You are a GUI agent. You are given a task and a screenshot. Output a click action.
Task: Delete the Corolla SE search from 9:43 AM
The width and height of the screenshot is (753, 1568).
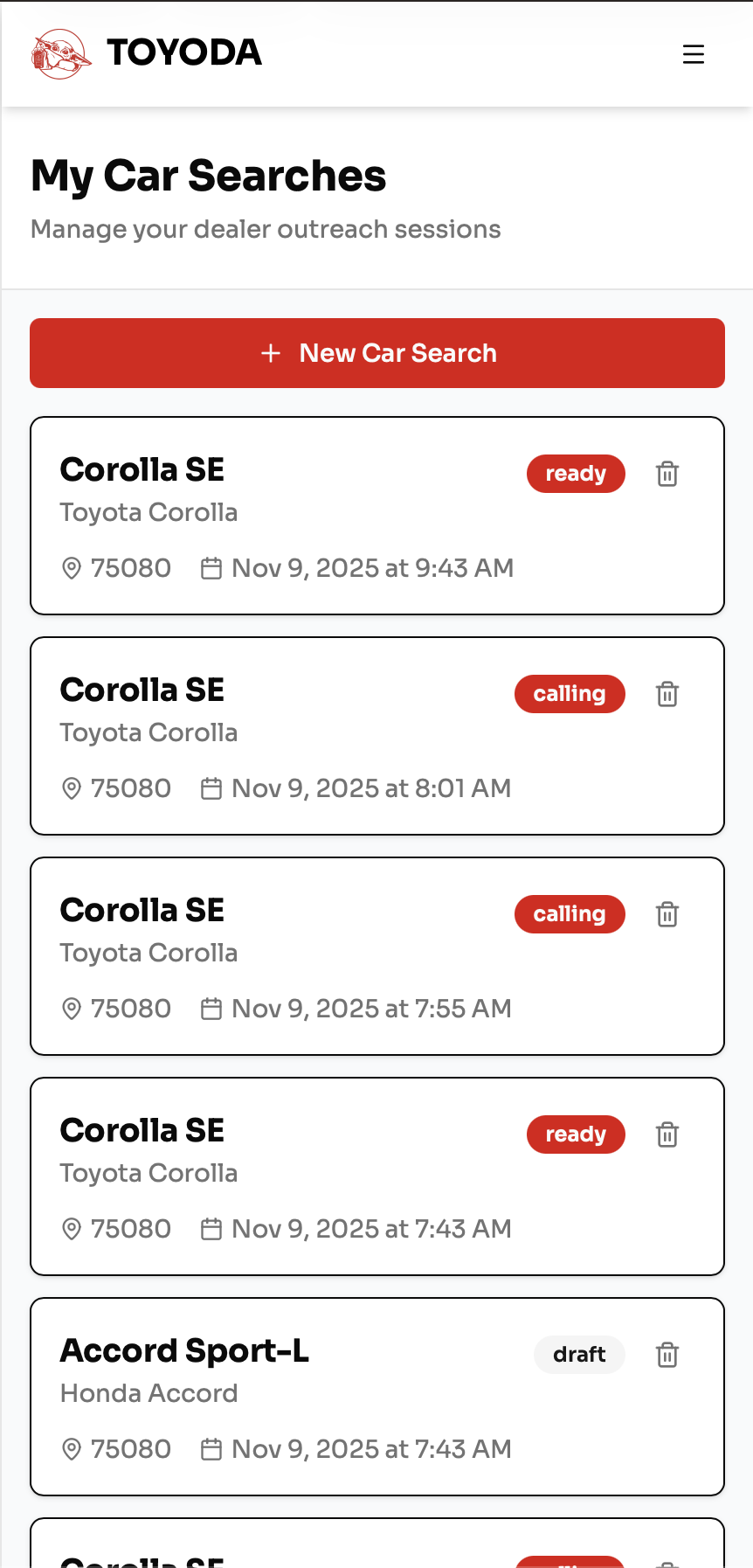click(667, 474)
